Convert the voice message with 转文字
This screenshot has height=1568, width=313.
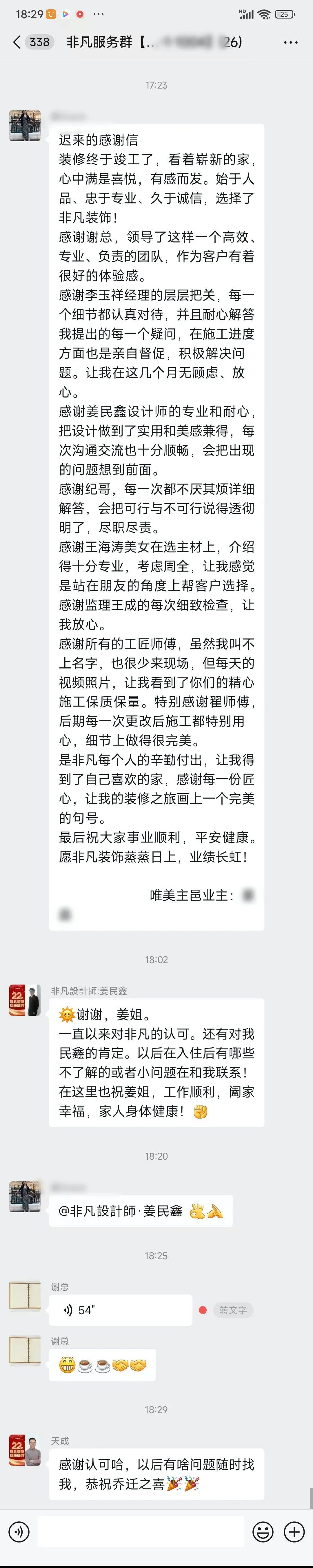[x=233, y=1310]
